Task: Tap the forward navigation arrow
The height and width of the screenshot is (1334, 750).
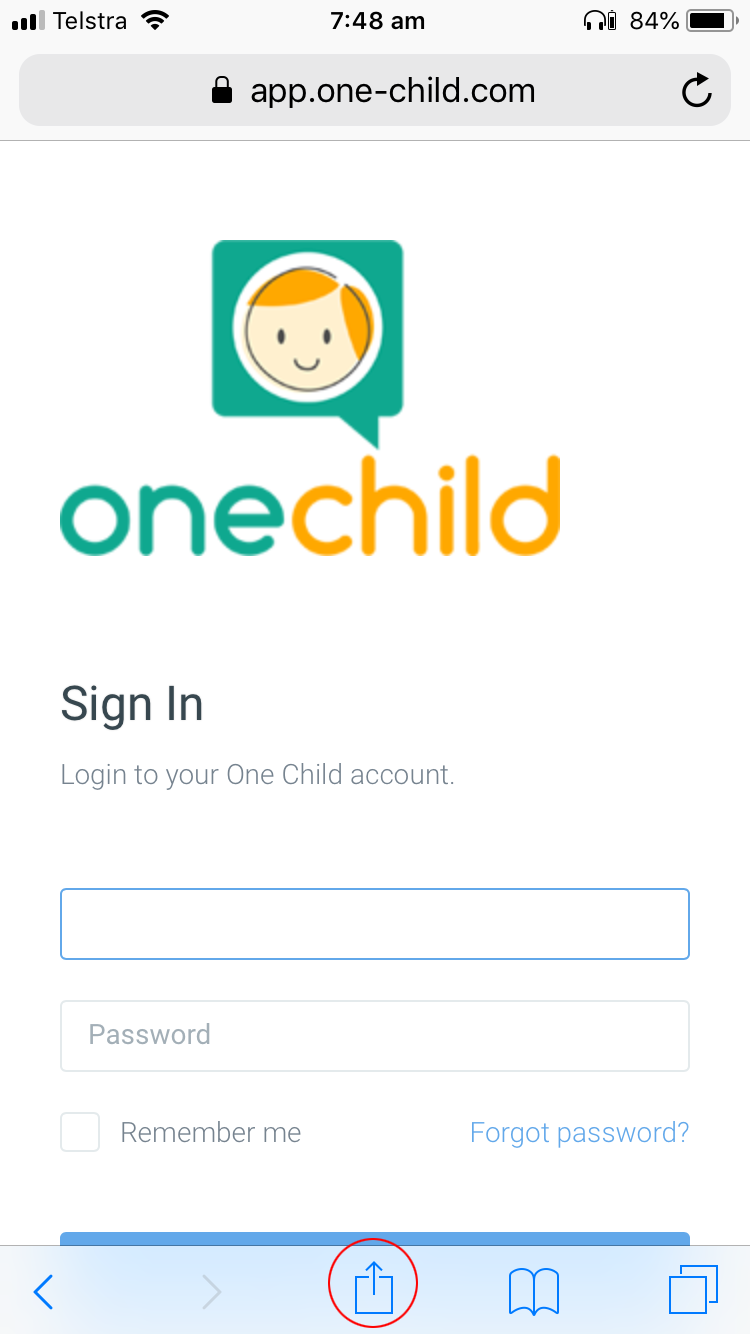Action: coord(210,1292)
